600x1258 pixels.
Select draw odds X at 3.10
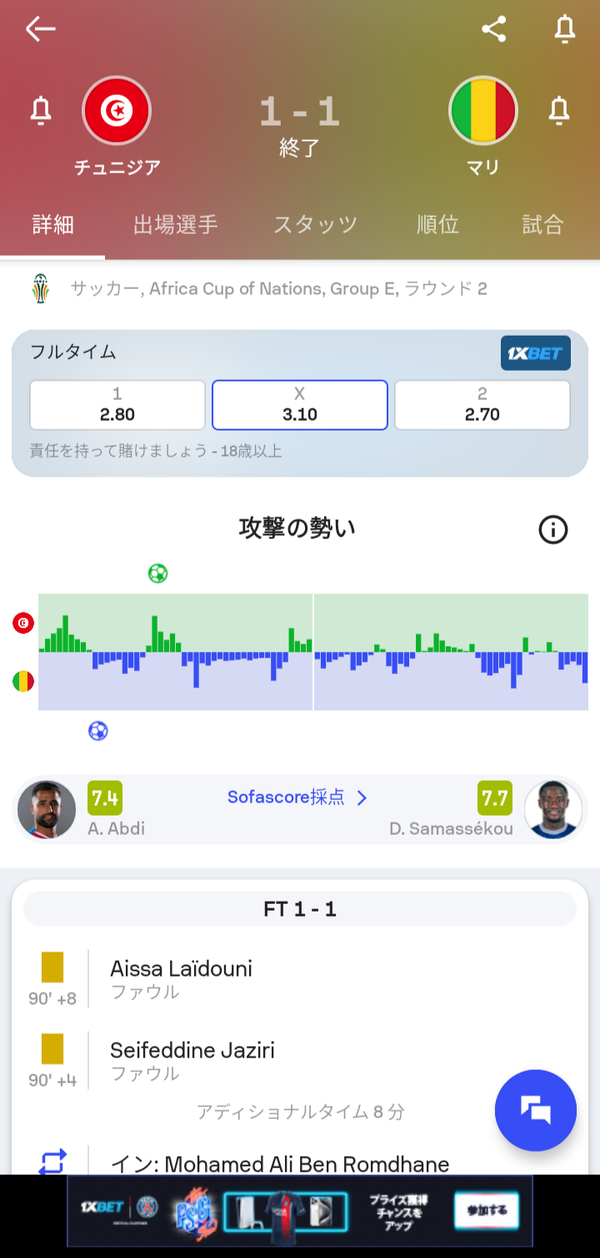[x=300, y=405]
